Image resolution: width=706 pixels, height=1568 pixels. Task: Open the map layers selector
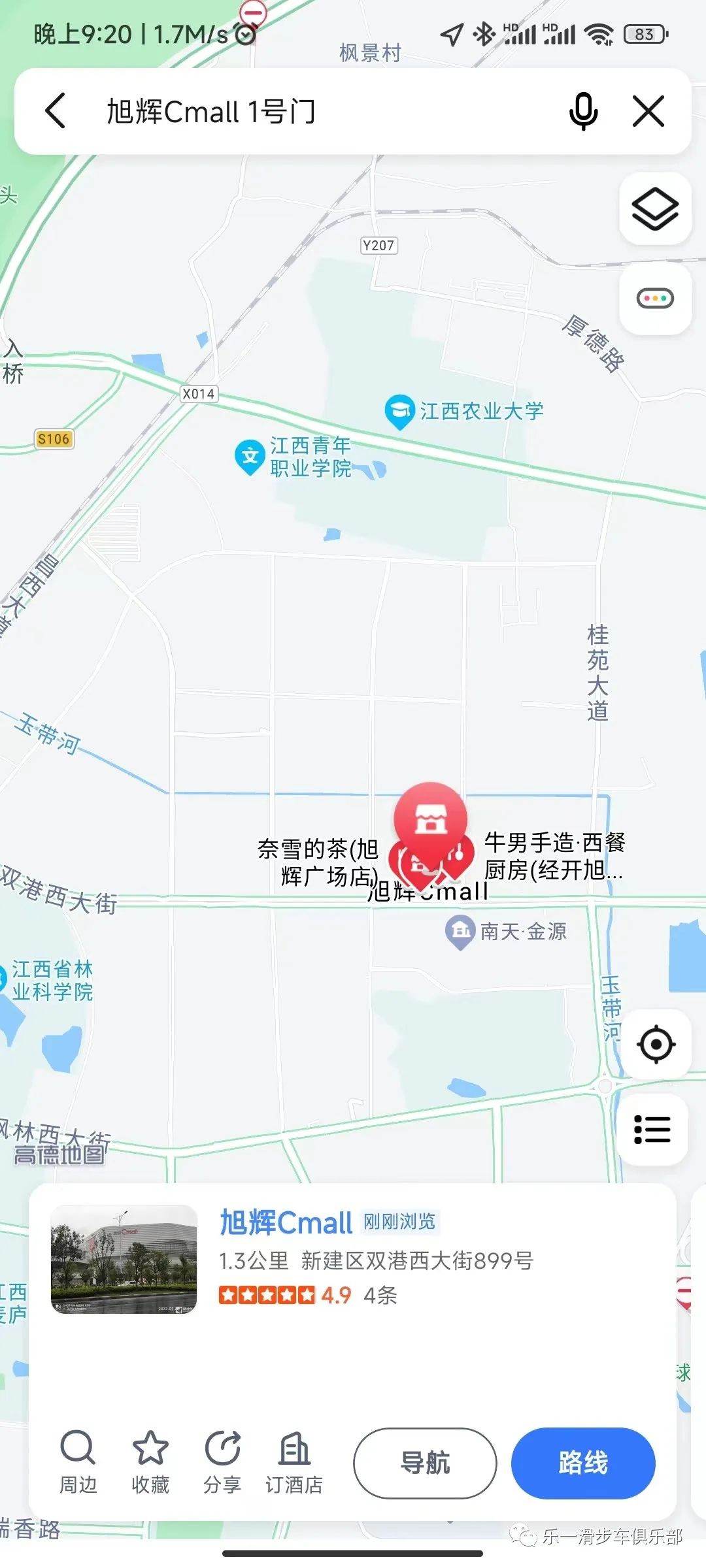coord(655,209)
